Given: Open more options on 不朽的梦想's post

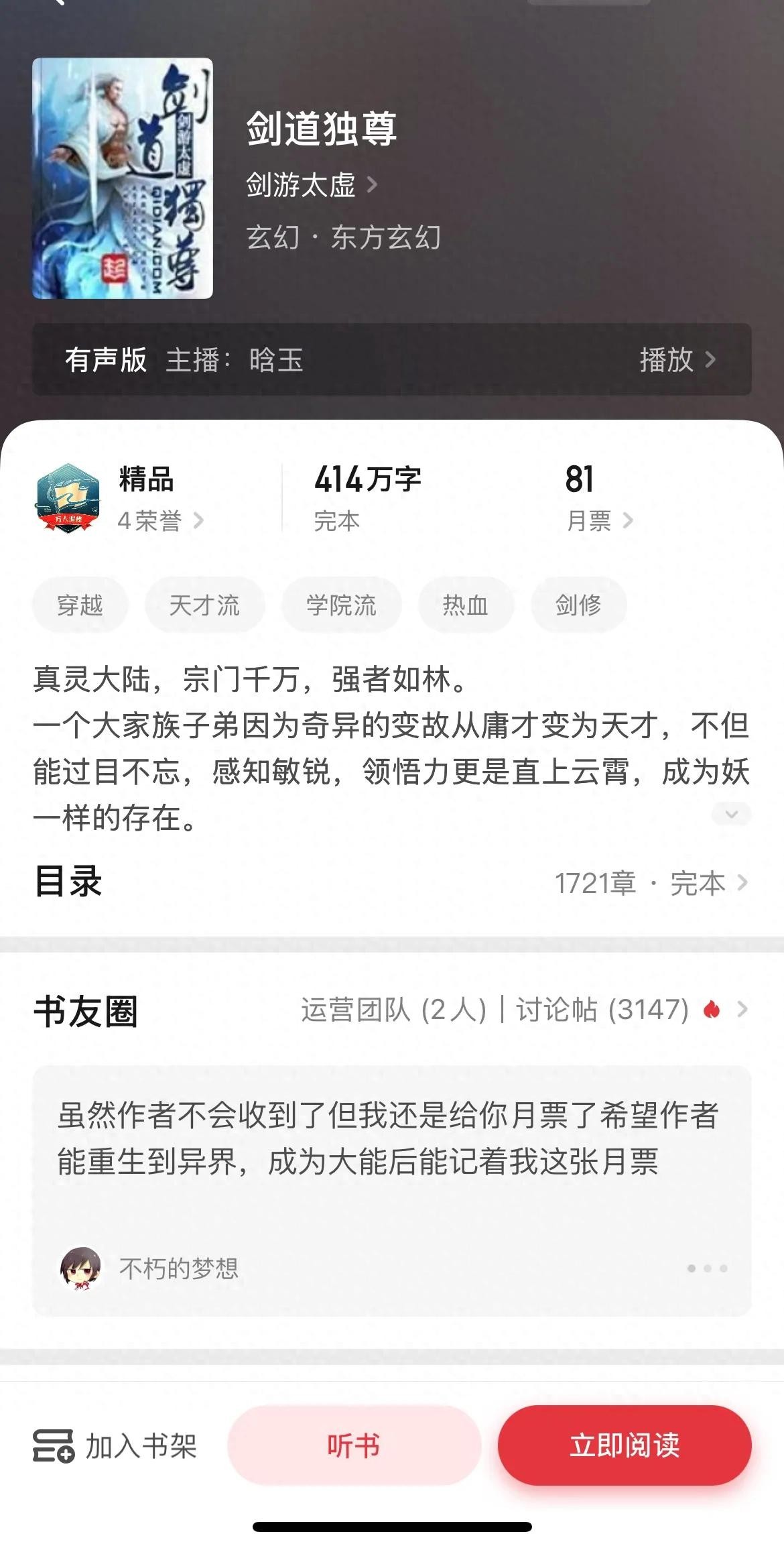Looking at the screenshot, I should 707,1268.
